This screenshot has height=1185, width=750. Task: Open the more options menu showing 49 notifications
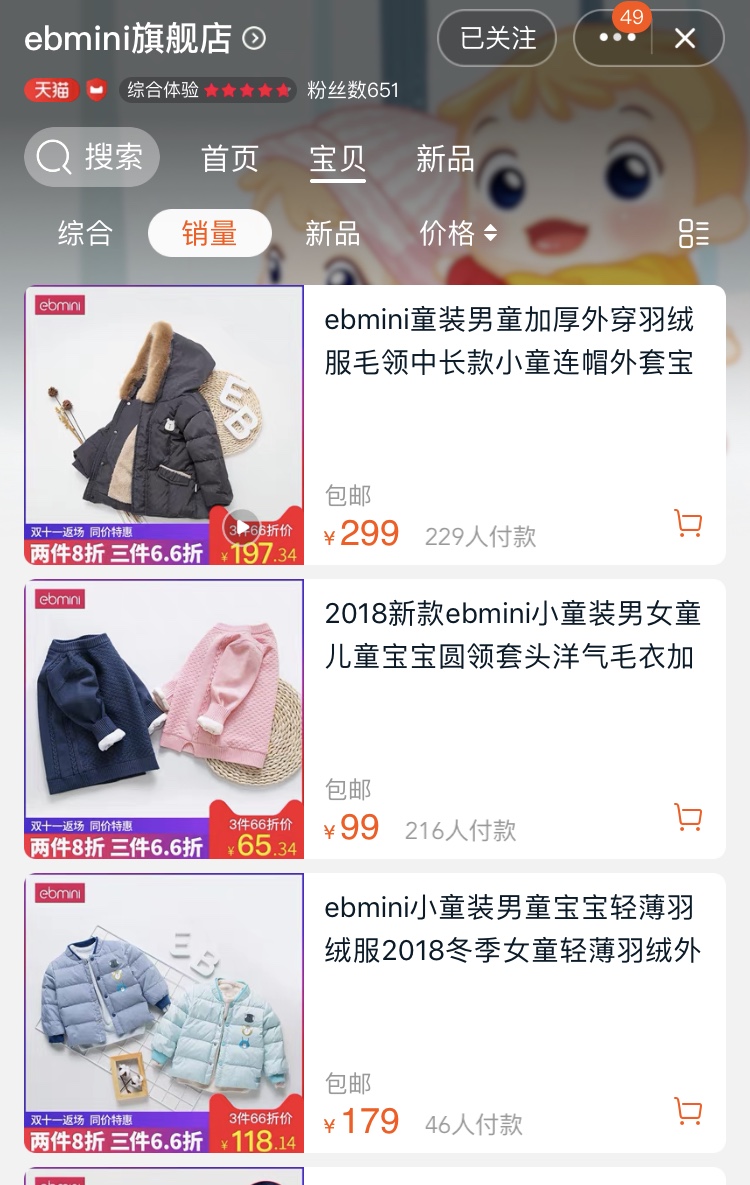click(617, 38)
